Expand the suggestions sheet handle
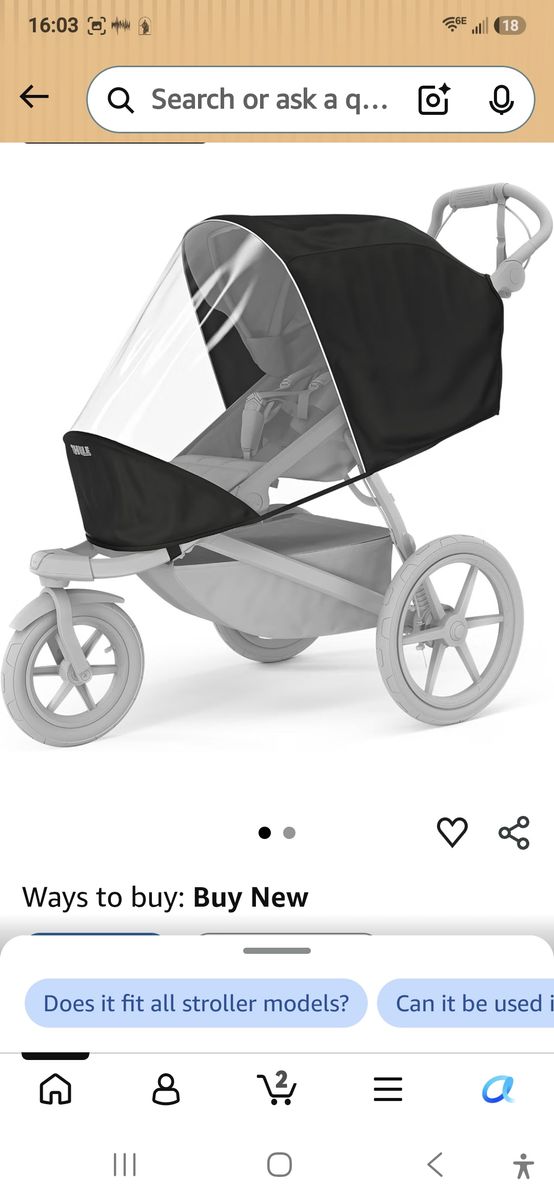 pos(277,950)
